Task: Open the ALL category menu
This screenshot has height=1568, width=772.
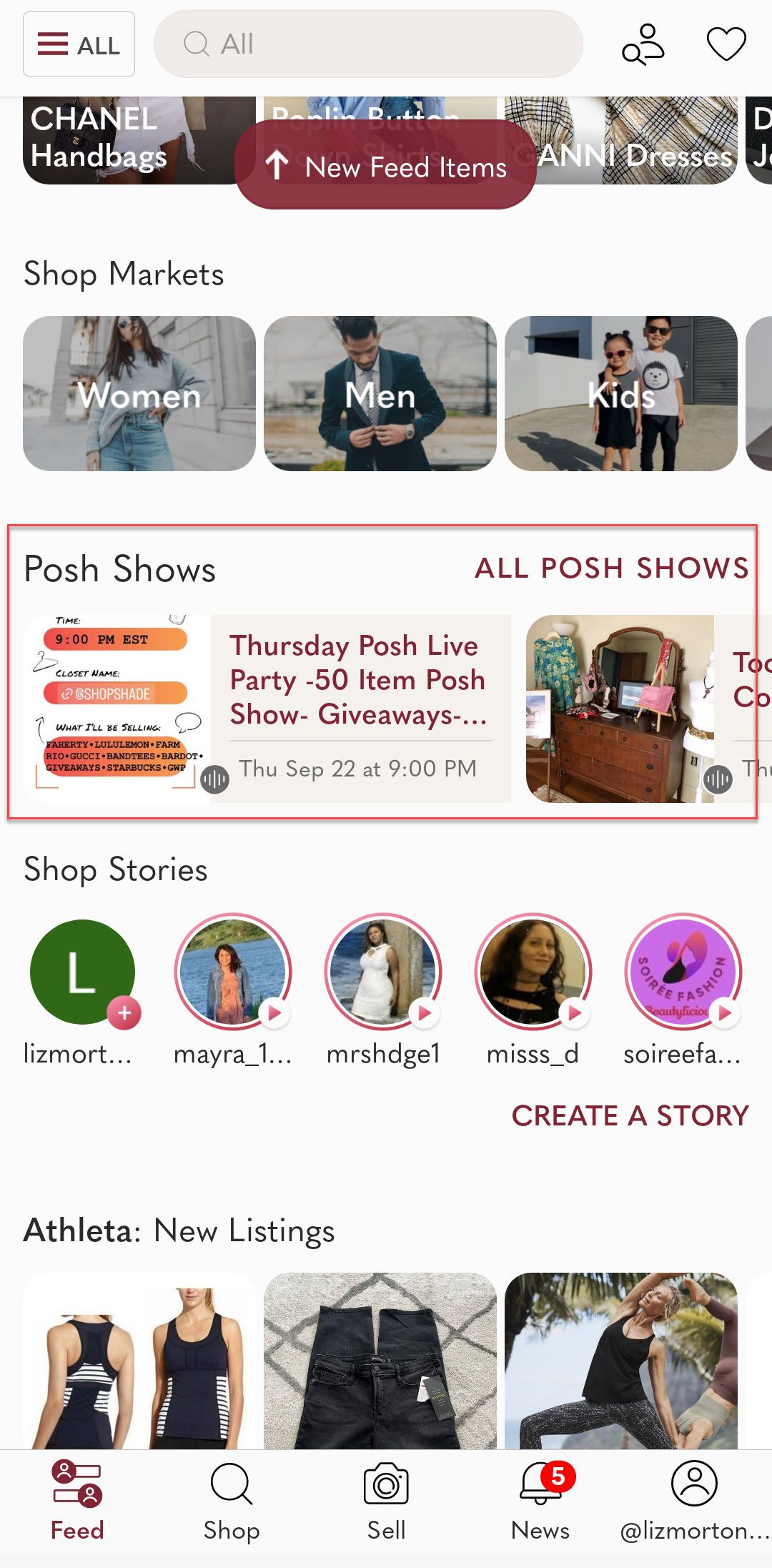Action: 79,44
